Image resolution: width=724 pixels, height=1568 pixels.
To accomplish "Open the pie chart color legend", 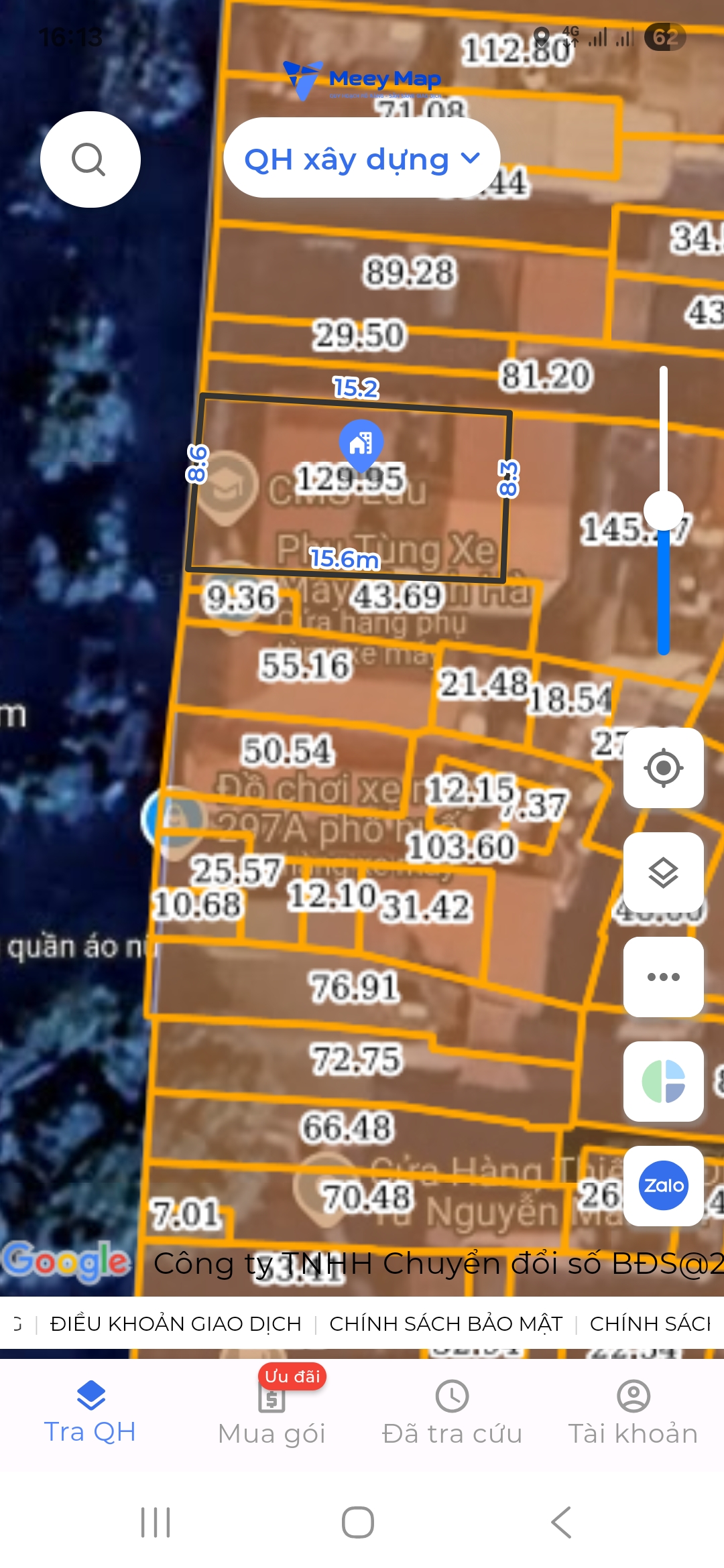I will coord(664,1082).
